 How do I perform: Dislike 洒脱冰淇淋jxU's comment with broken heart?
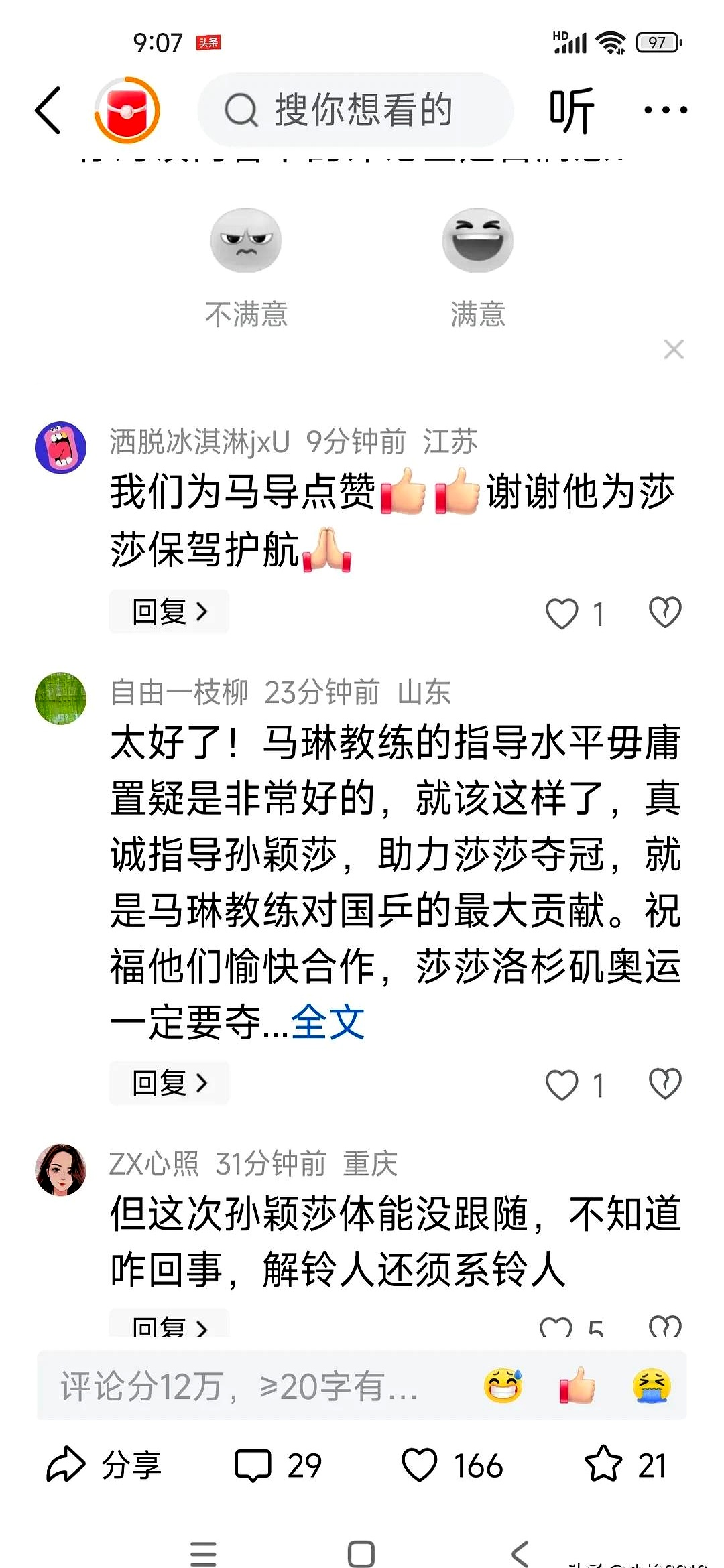665,612
